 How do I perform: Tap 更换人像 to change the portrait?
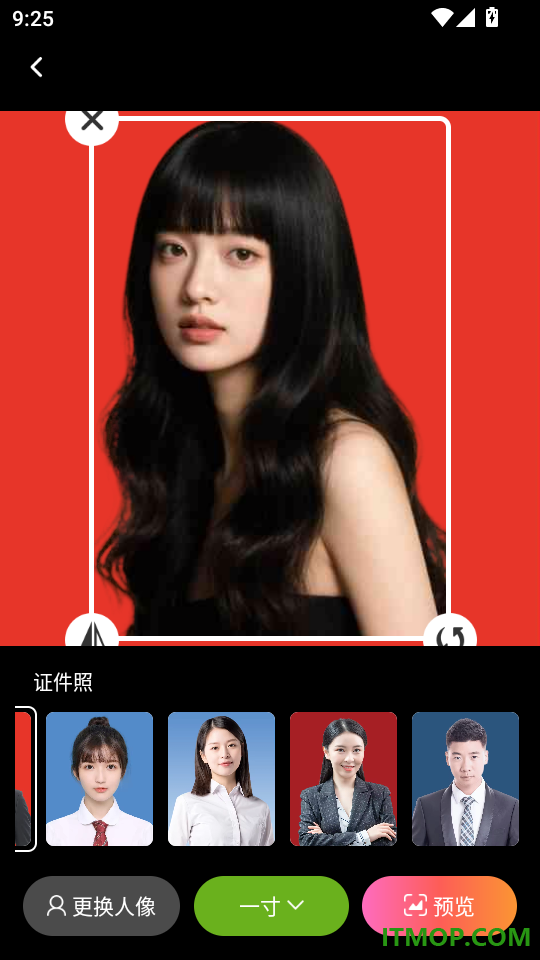(x=102, y=906)
